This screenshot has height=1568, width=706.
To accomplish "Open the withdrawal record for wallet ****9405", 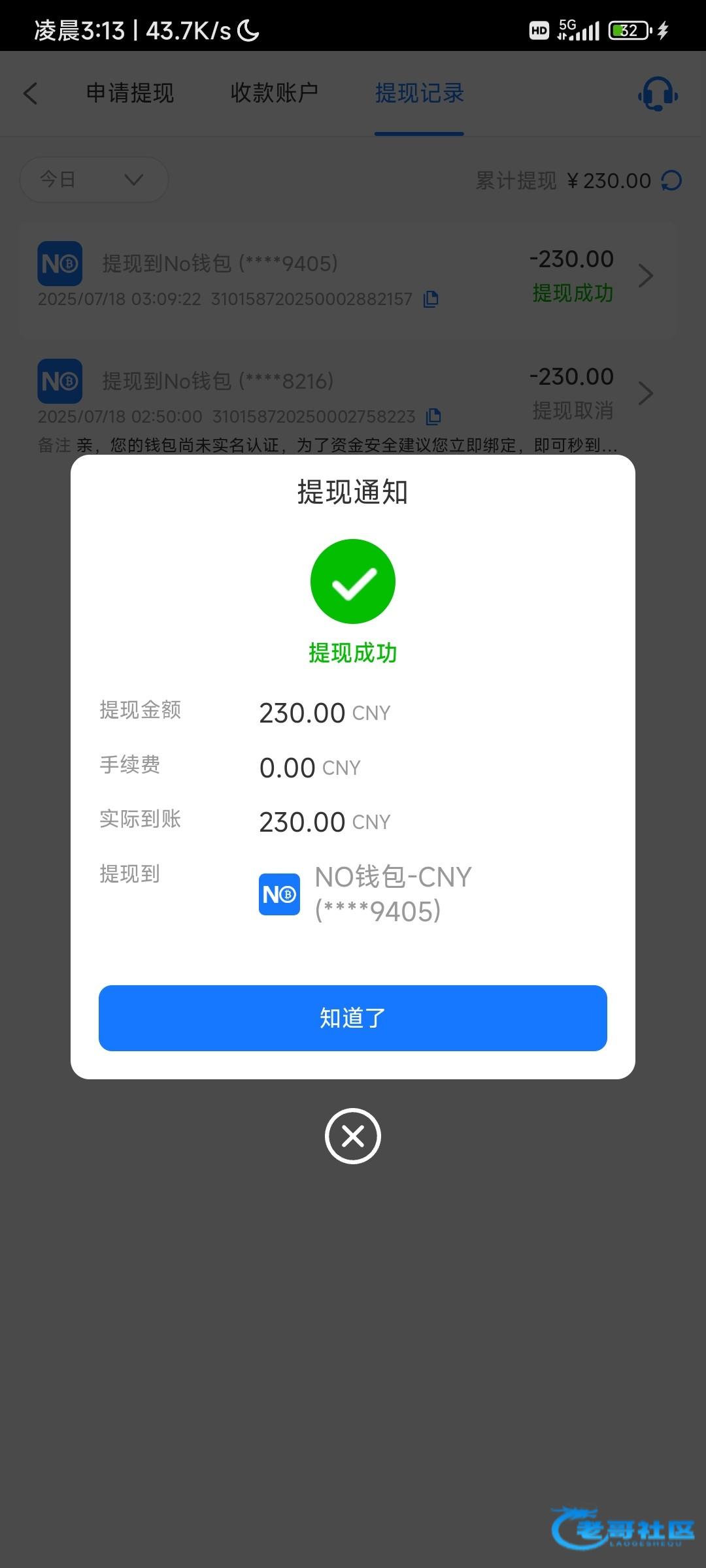I will (x=346, y=278).
